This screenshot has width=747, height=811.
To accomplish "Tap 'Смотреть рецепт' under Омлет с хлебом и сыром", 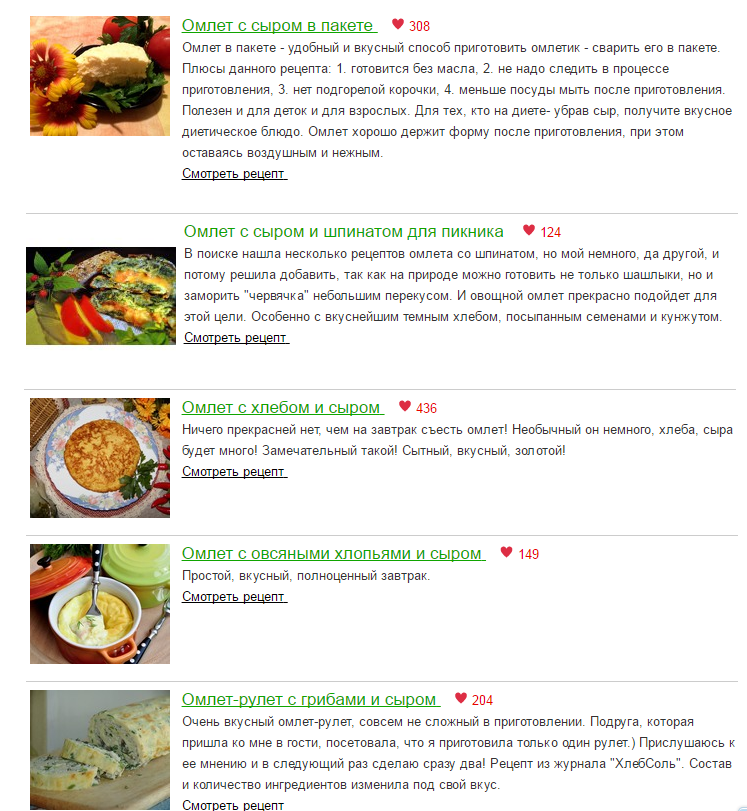I will coord(234,471).
